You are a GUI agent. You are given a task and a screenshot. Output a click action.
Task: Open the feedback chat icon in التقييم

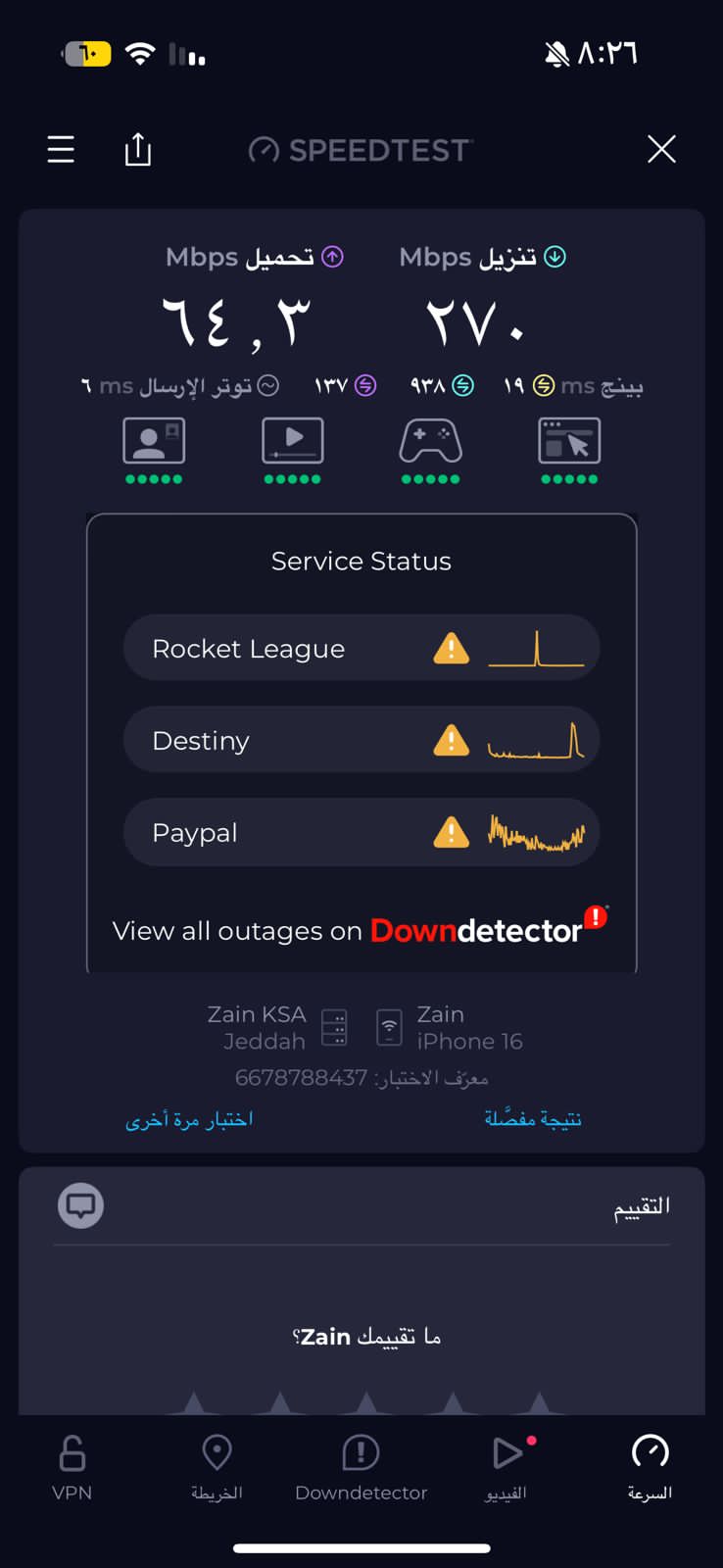click(x=80, y=1205)
